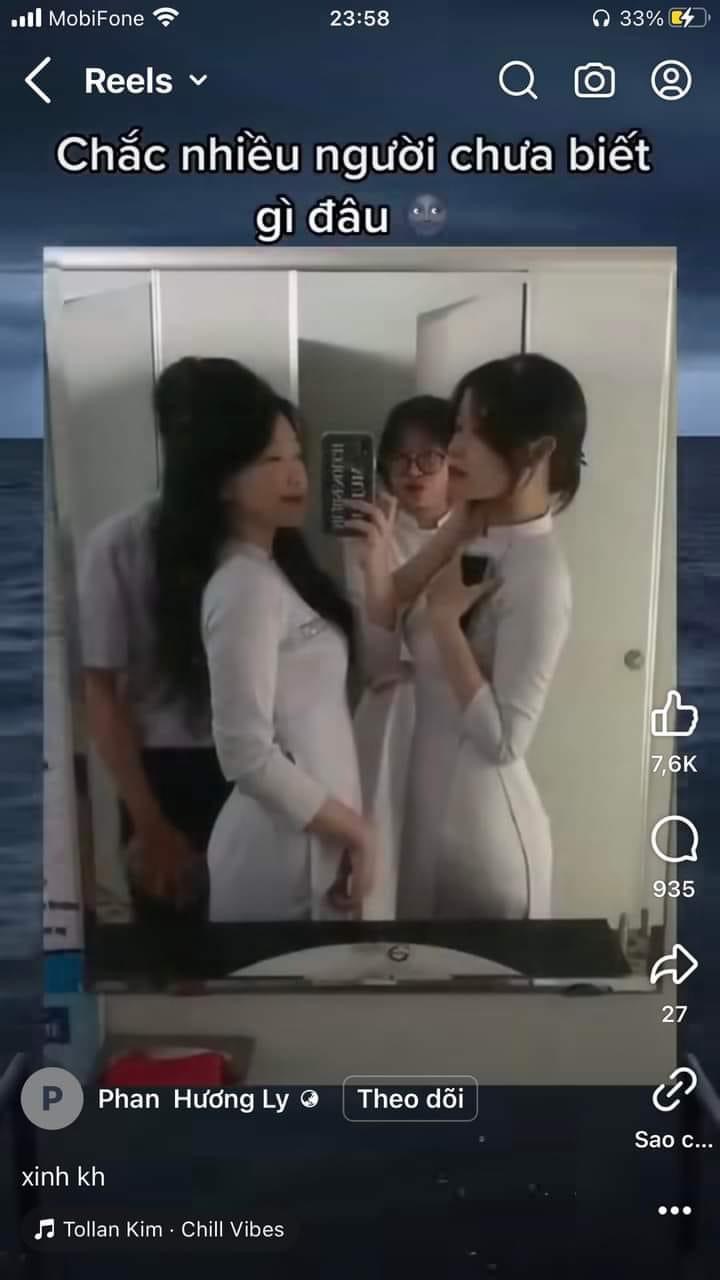Share this reel
Screen dimensions: 720x1280
tap(674, 966)
